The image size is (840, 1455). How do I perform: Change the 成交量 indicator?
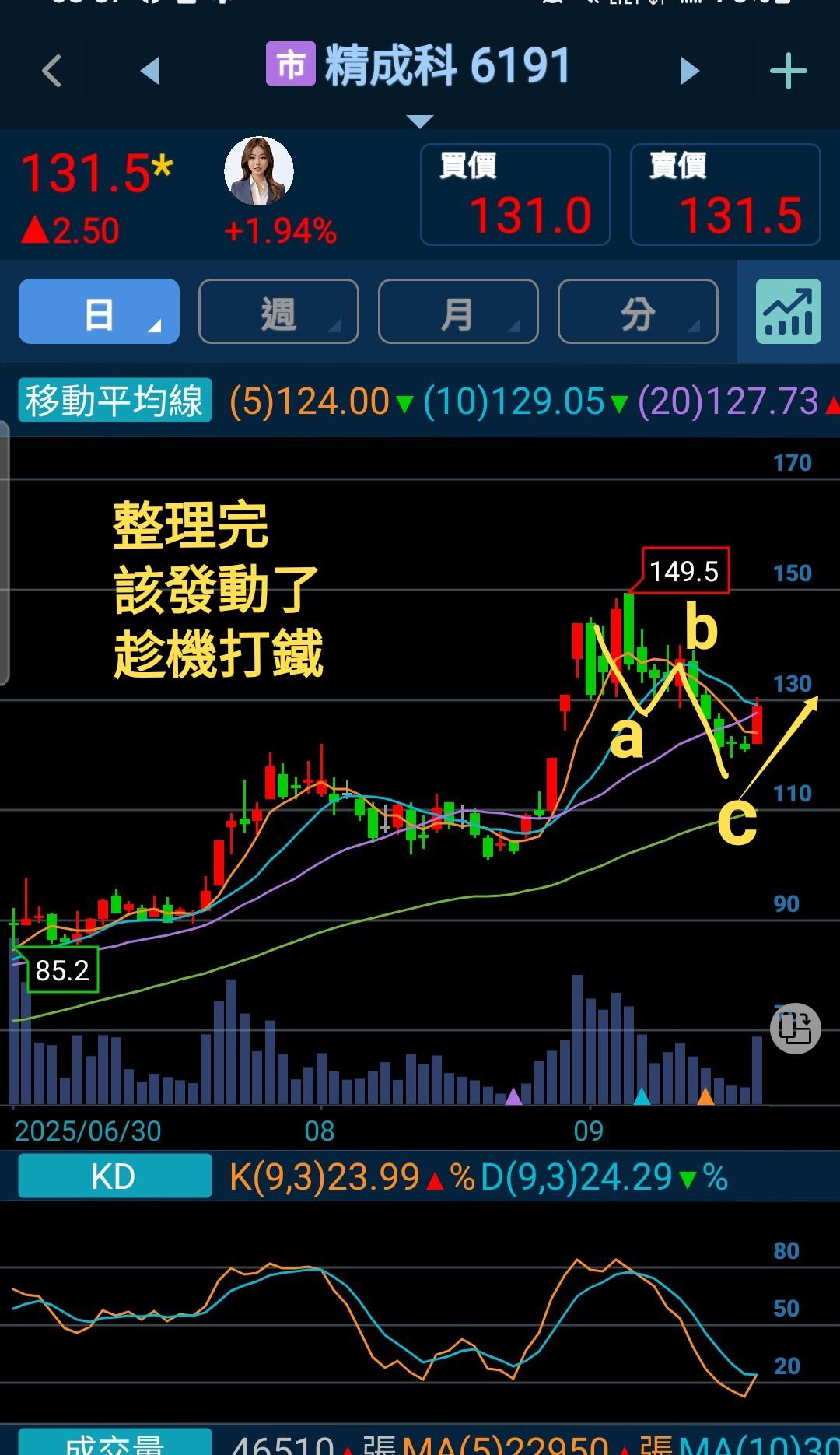click(115, 1442)
